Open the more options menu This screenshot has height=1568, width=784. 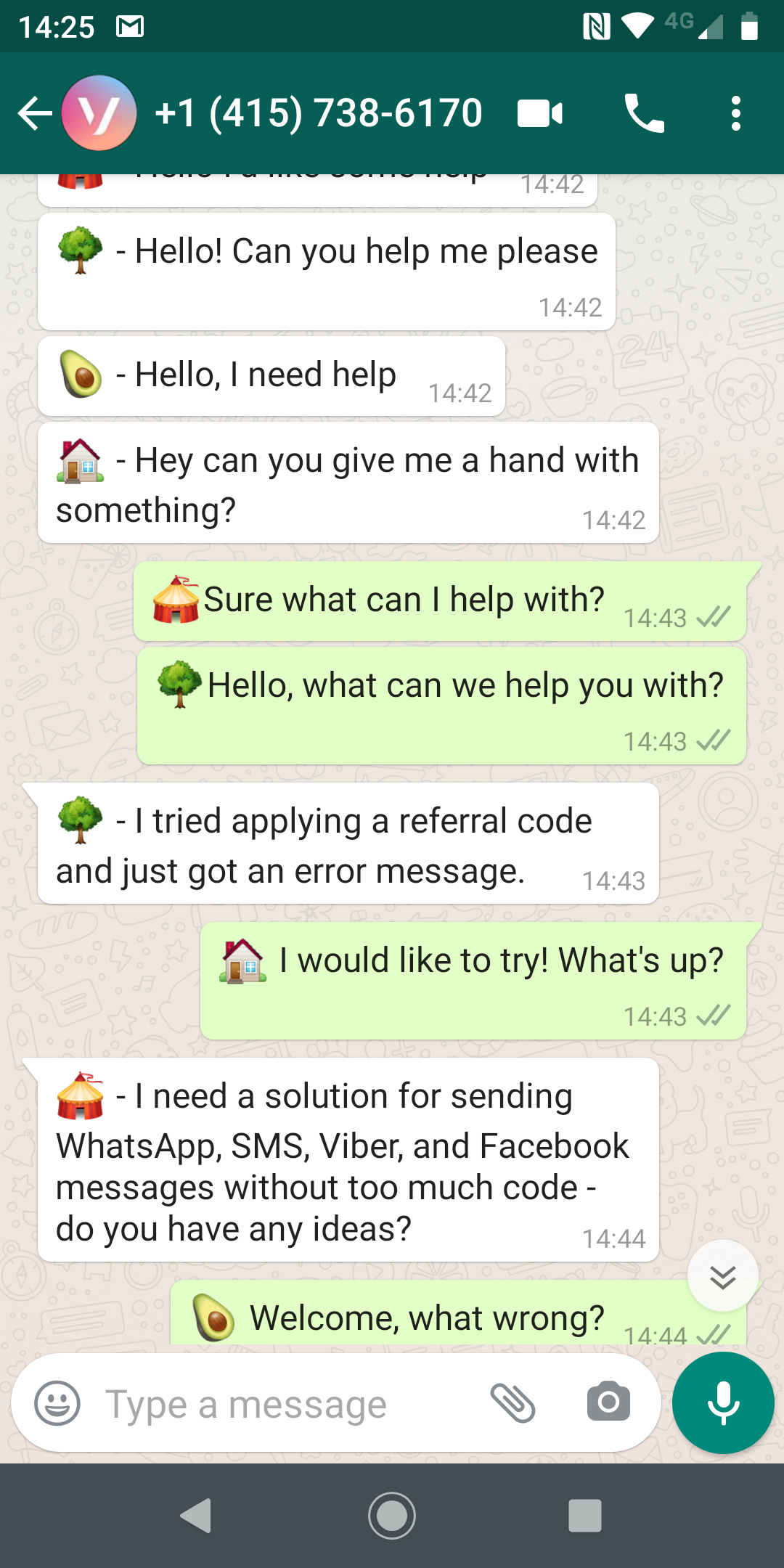pos(736,114)
